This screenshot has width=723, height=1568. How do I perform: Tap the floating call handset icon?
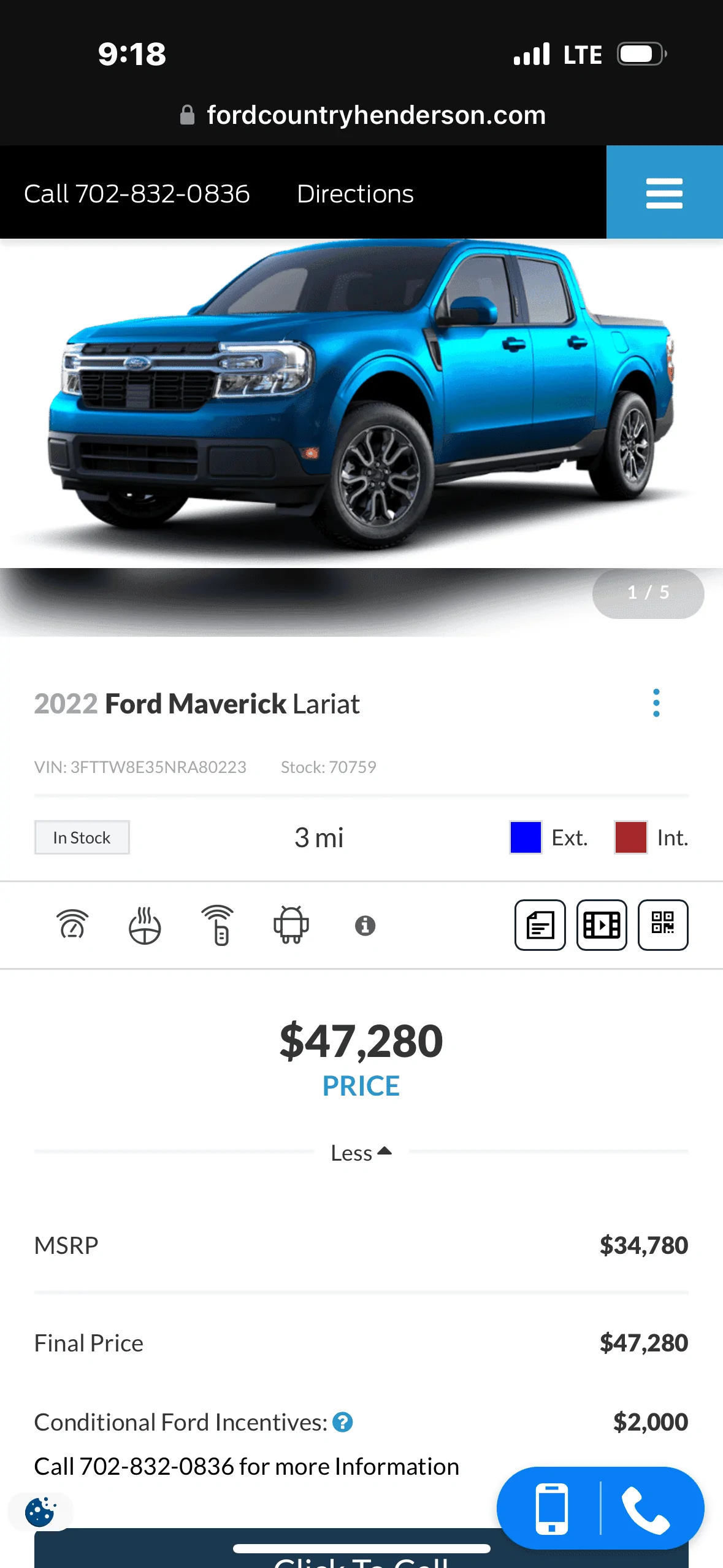[x=646, y=1510]
